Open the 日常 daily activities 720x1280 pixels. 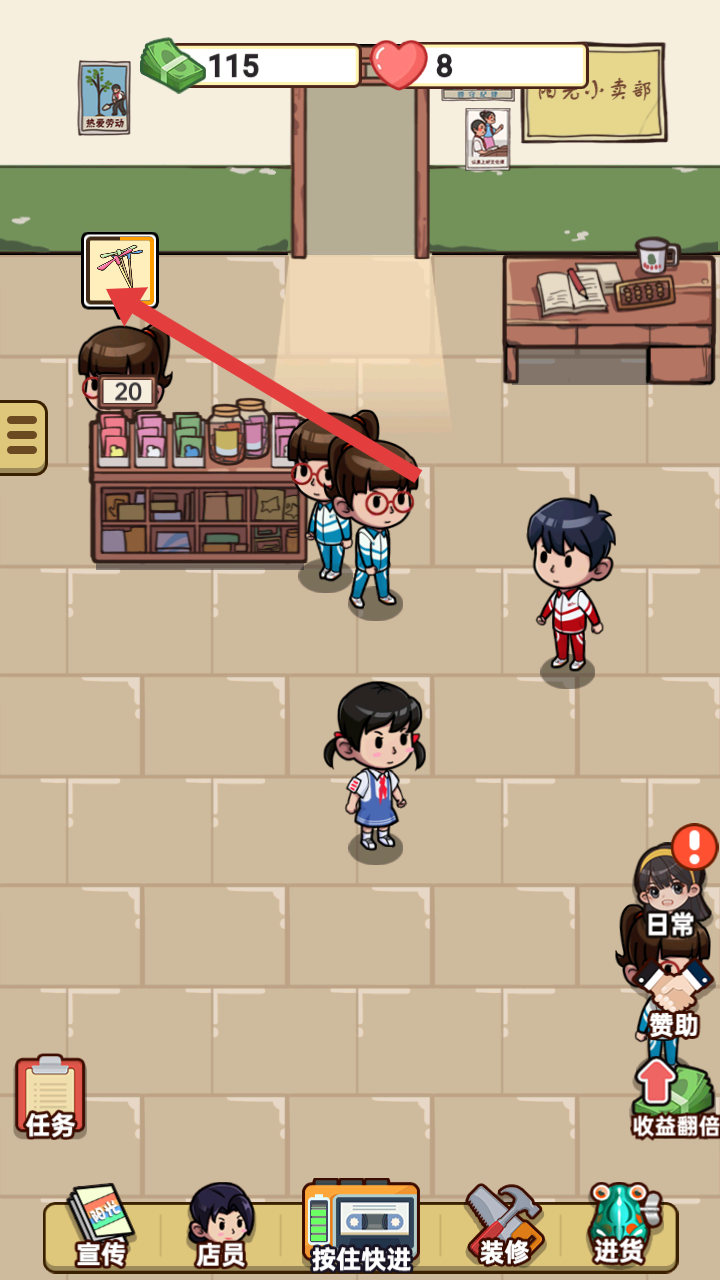coord(672,890)
